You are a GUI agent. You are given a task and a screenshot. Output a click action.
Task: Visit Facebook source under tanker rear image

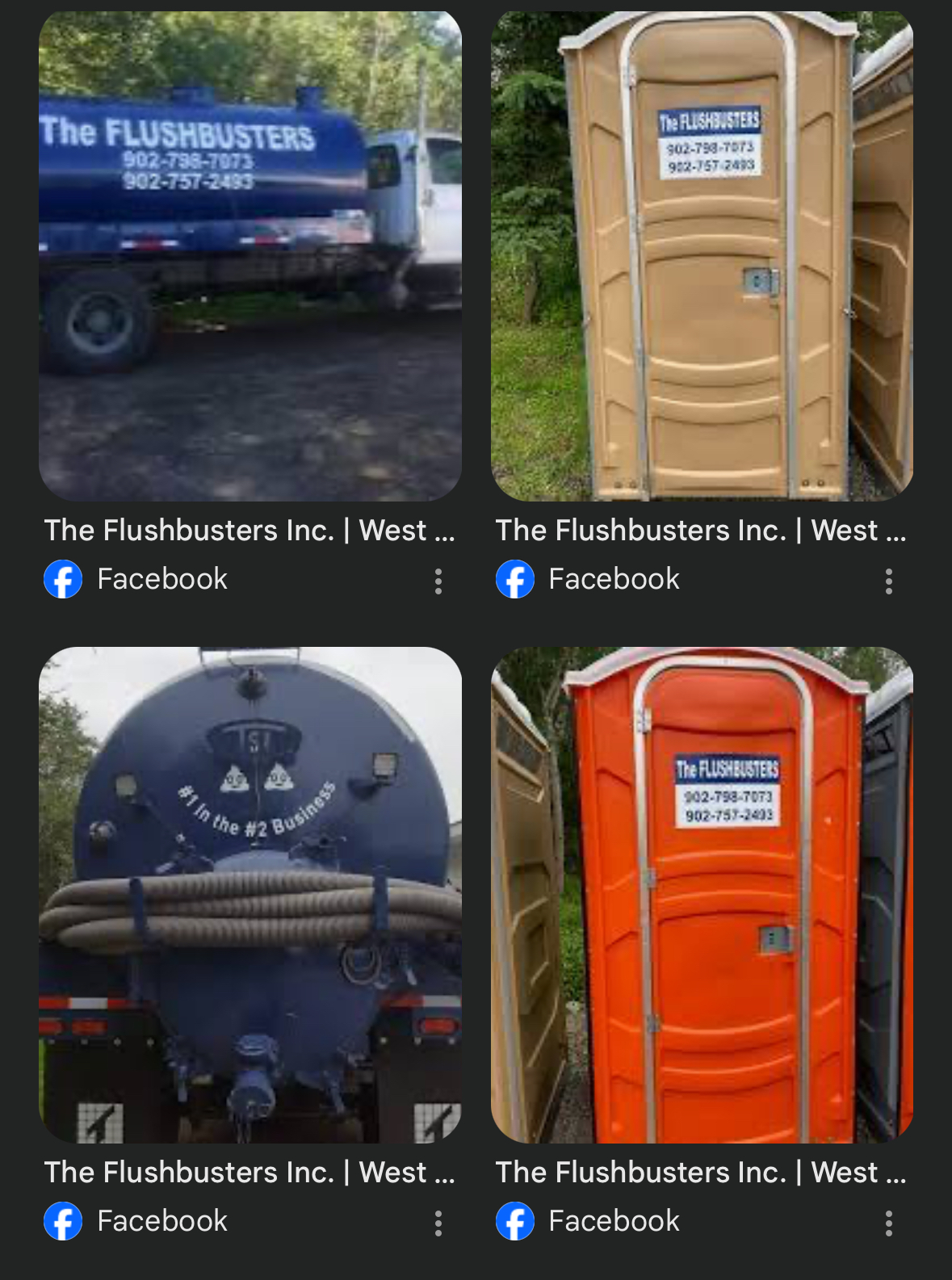161,1221
